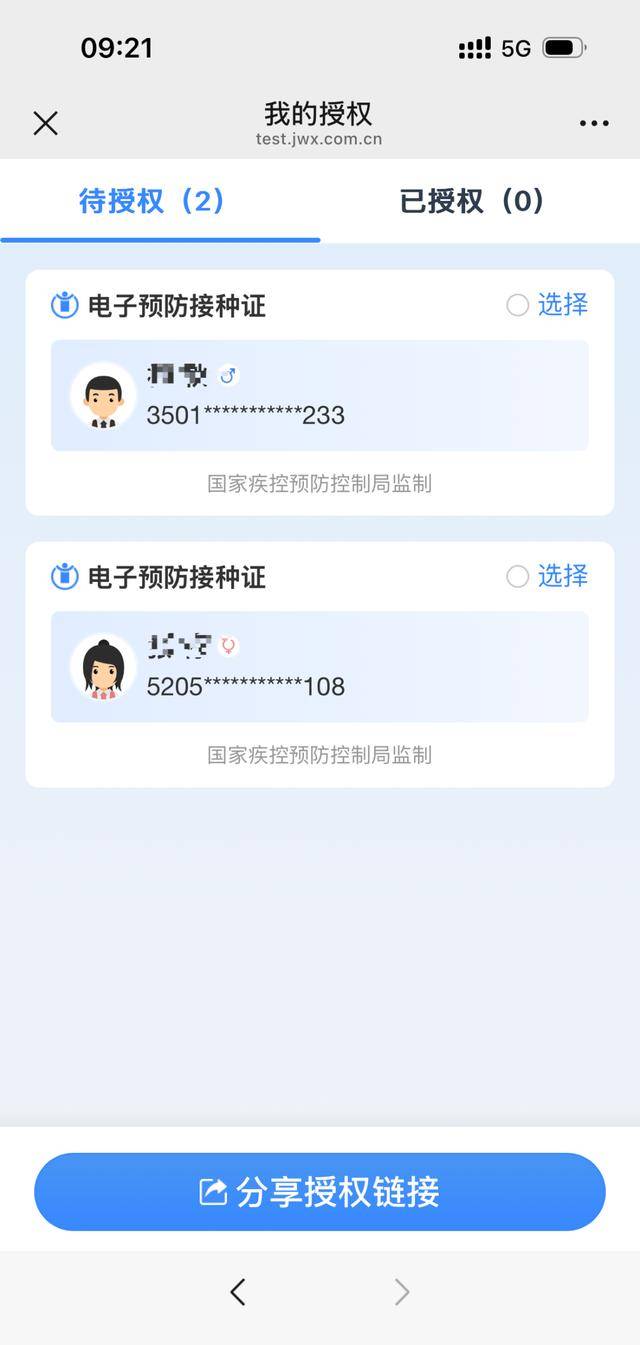The height and width of the screenshot is (1345, 640).
Task: Open the vaccination card for ID 3501***233
Action: pos(319,396)
